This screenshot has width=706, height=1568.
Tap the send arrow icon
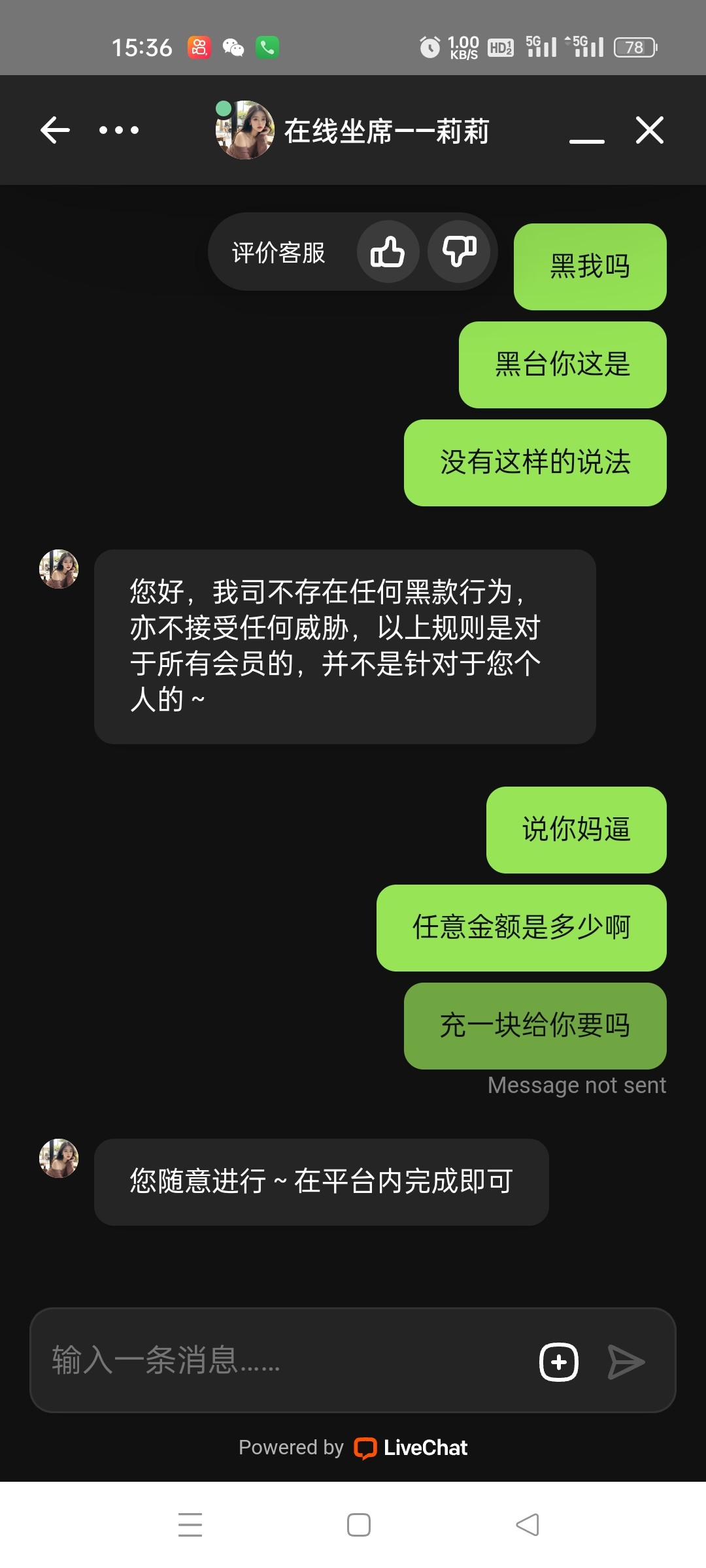tap(626, 1362)
